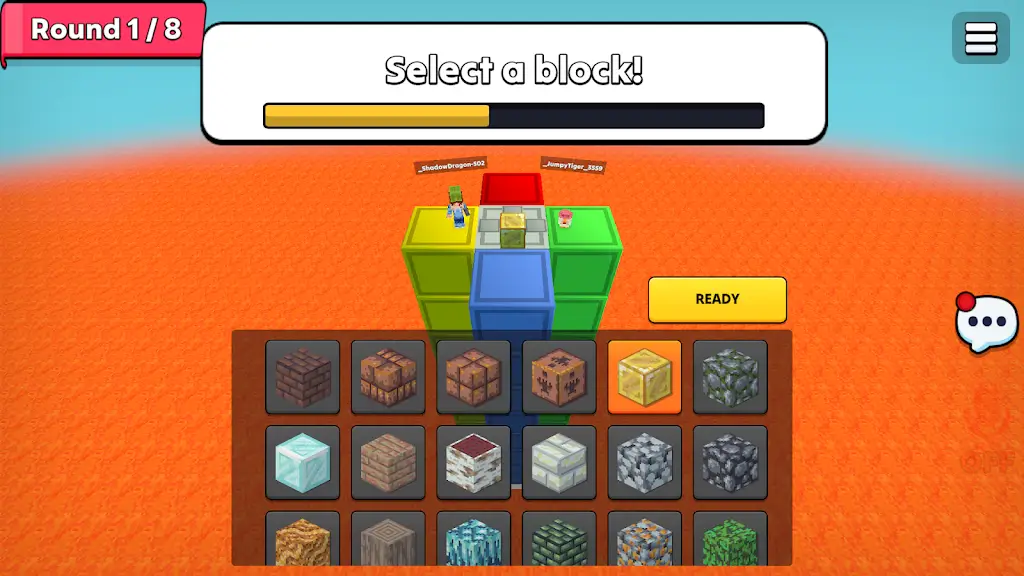Select the light blue diamond block
The width and height of the screenshot is (1024, 576).
(x=303, y=463)
